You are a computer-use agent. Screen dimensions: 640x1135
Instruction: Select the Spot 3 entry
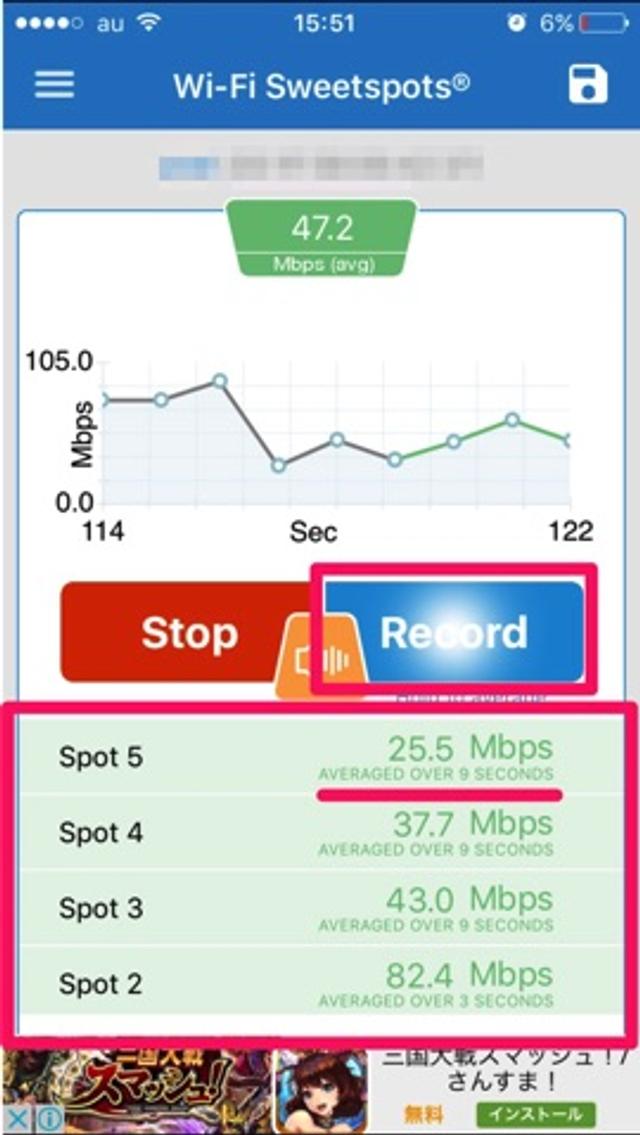[320, 909]
